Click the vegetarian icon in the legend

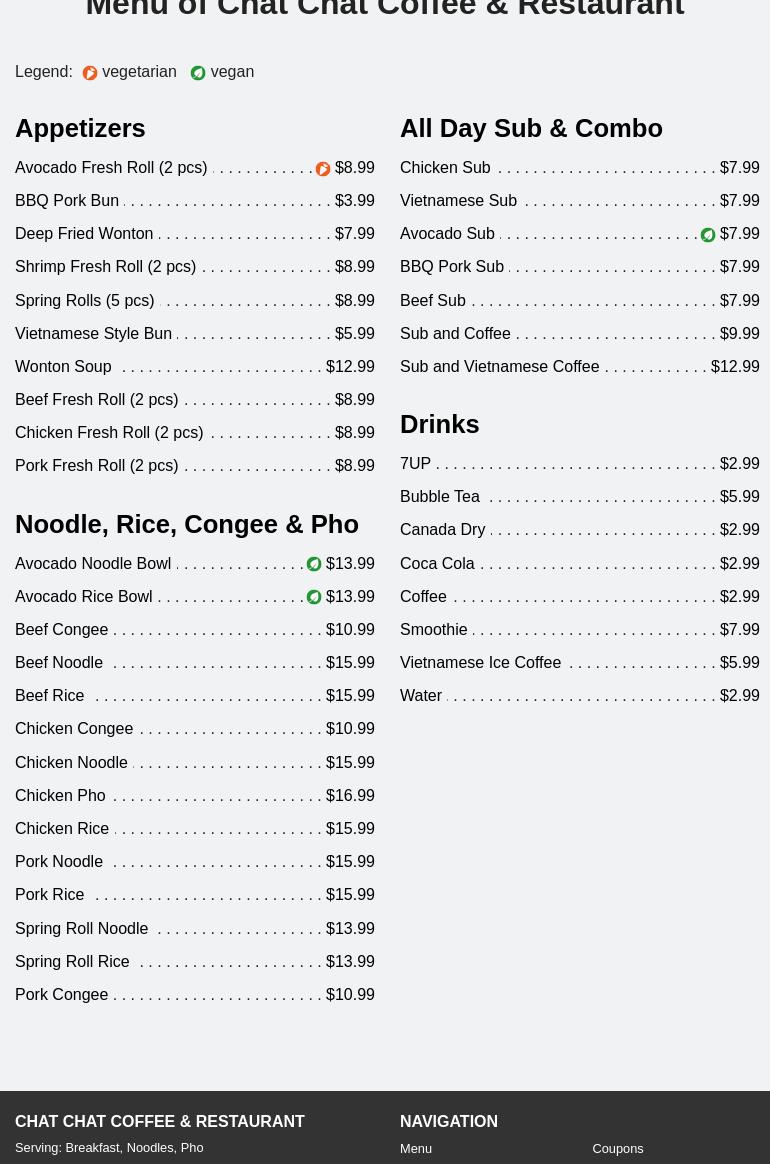90,73
